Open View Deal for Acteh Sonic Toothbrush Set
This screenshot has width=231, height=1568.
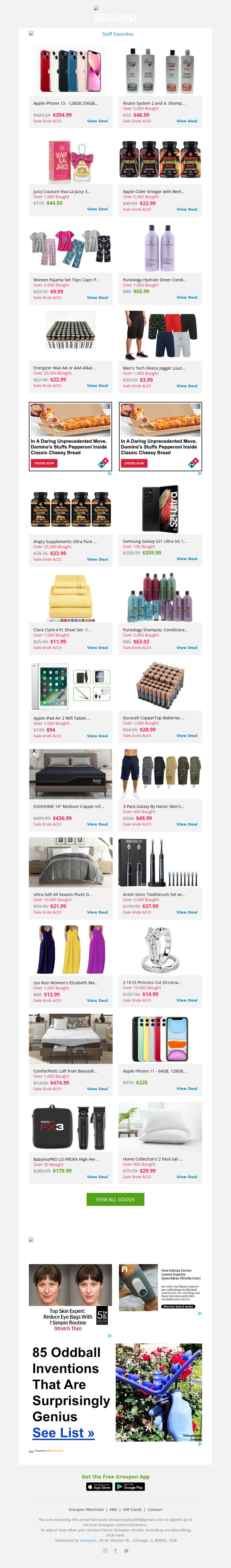[x=187, y=912]
